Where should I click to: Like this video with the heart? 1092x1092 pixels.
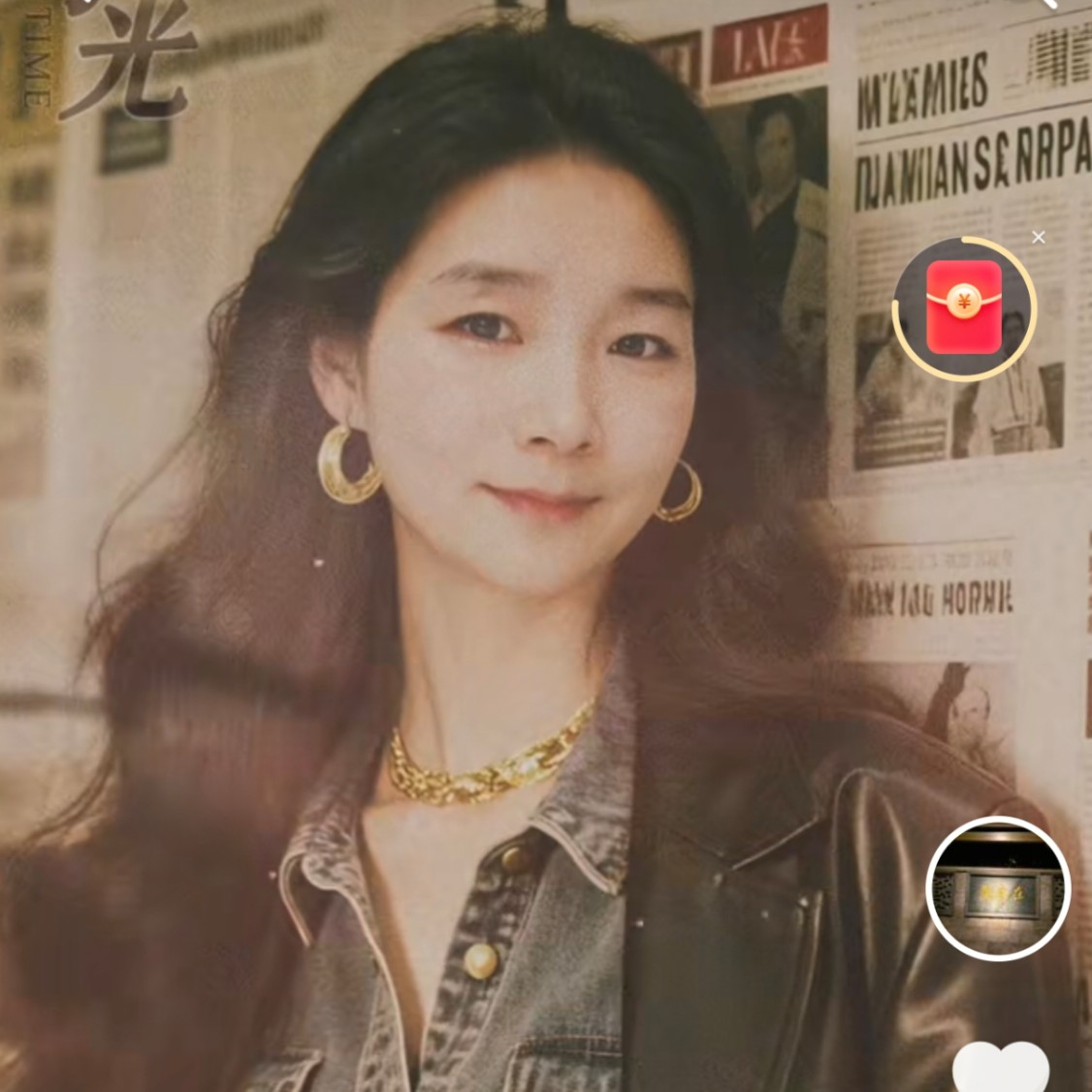1001,1068
